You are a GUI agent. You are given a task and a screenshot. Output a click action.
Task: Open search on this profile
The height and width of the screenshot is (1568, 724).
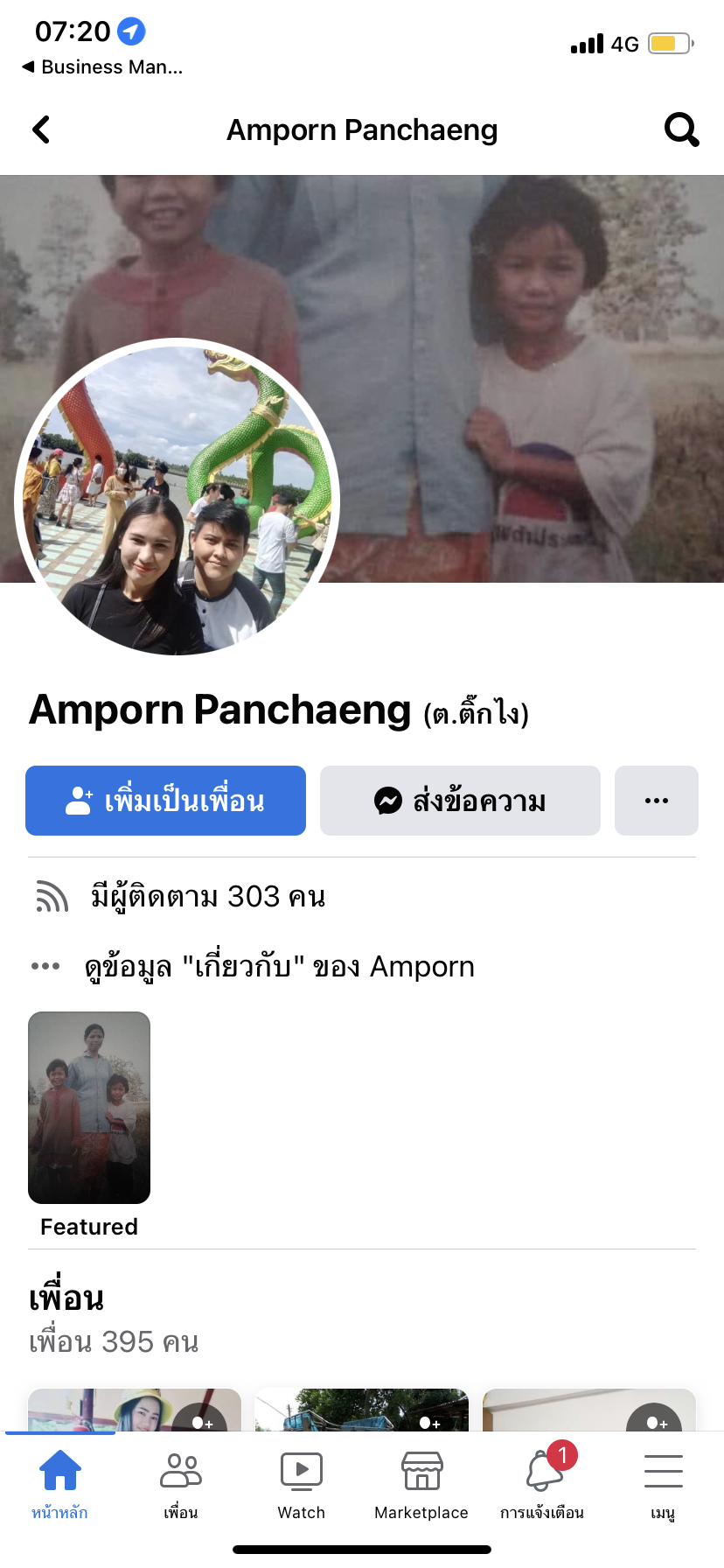pos(681,129)
